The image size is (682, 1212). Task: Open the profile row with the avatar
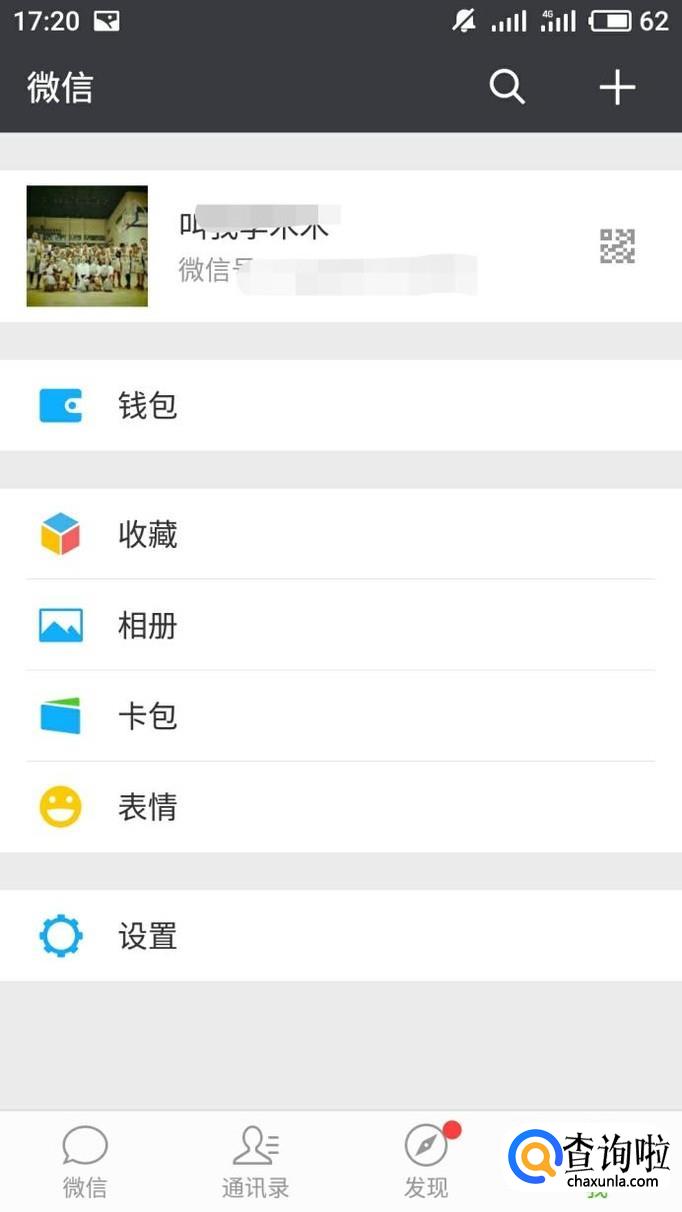340,246
